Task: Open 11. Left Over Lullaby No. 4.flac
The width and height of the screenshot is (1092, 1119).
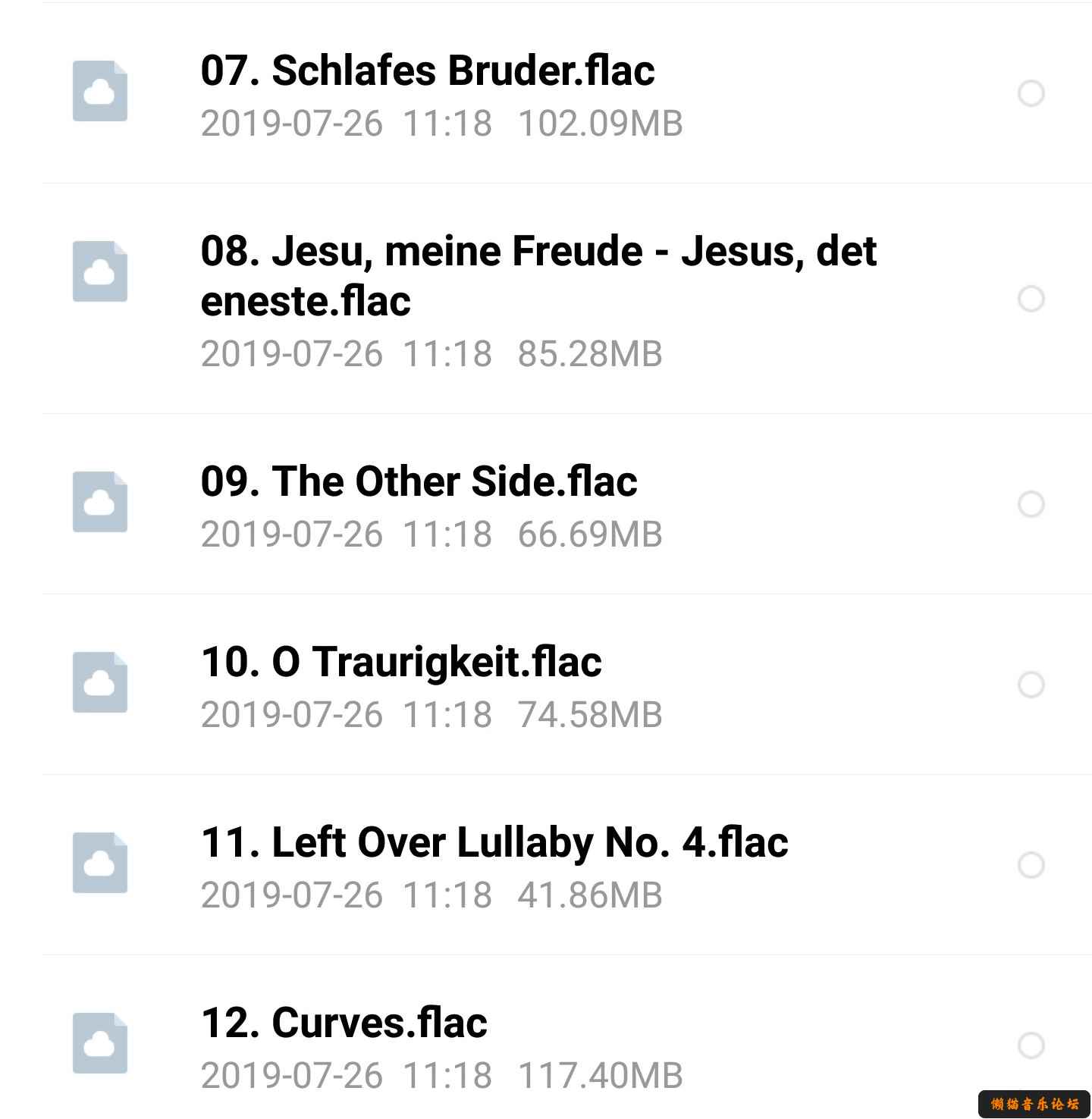Action: (494, 843)
